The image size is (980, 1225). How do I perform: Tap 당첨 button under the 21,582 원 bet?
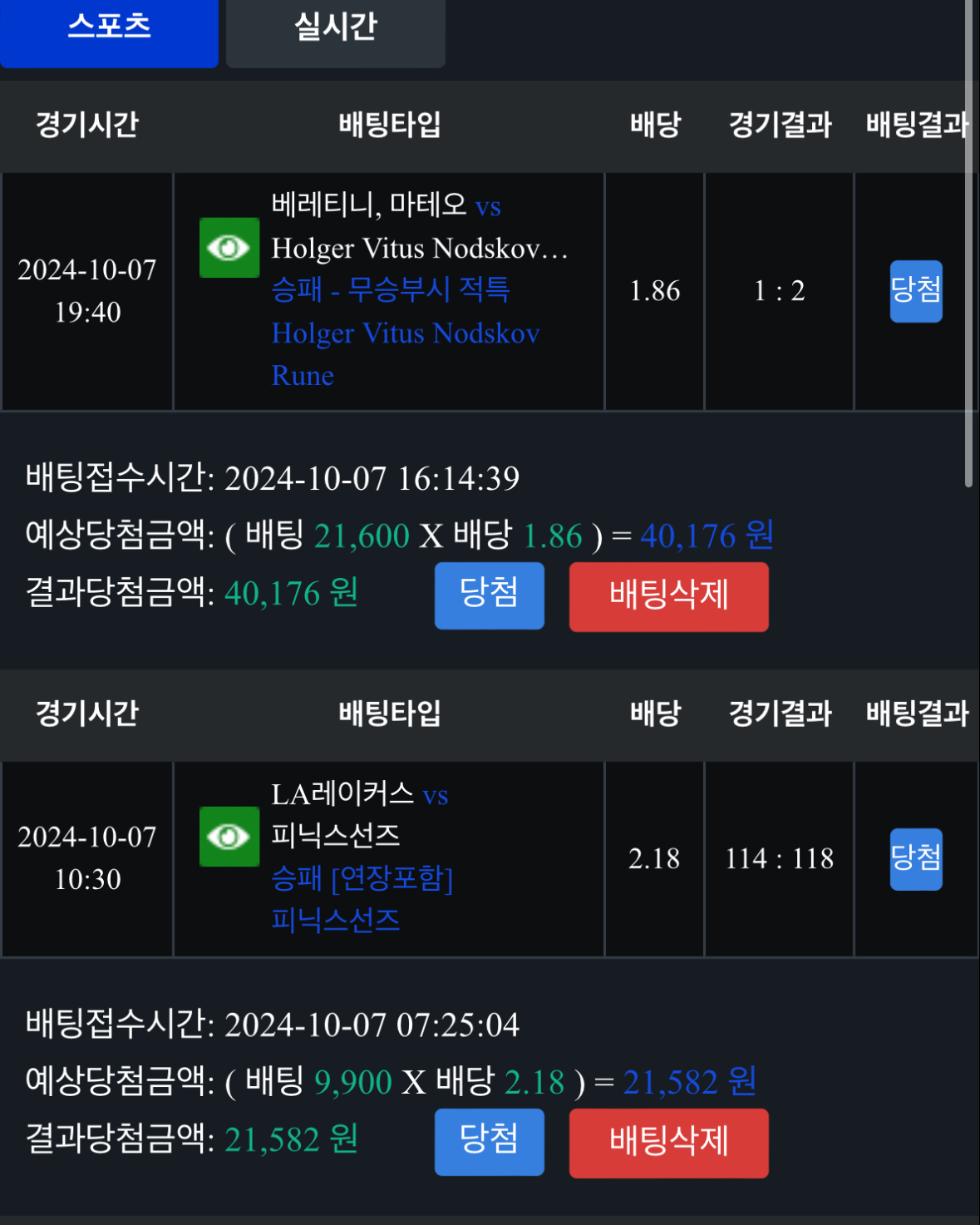[x=489, y=1142]
